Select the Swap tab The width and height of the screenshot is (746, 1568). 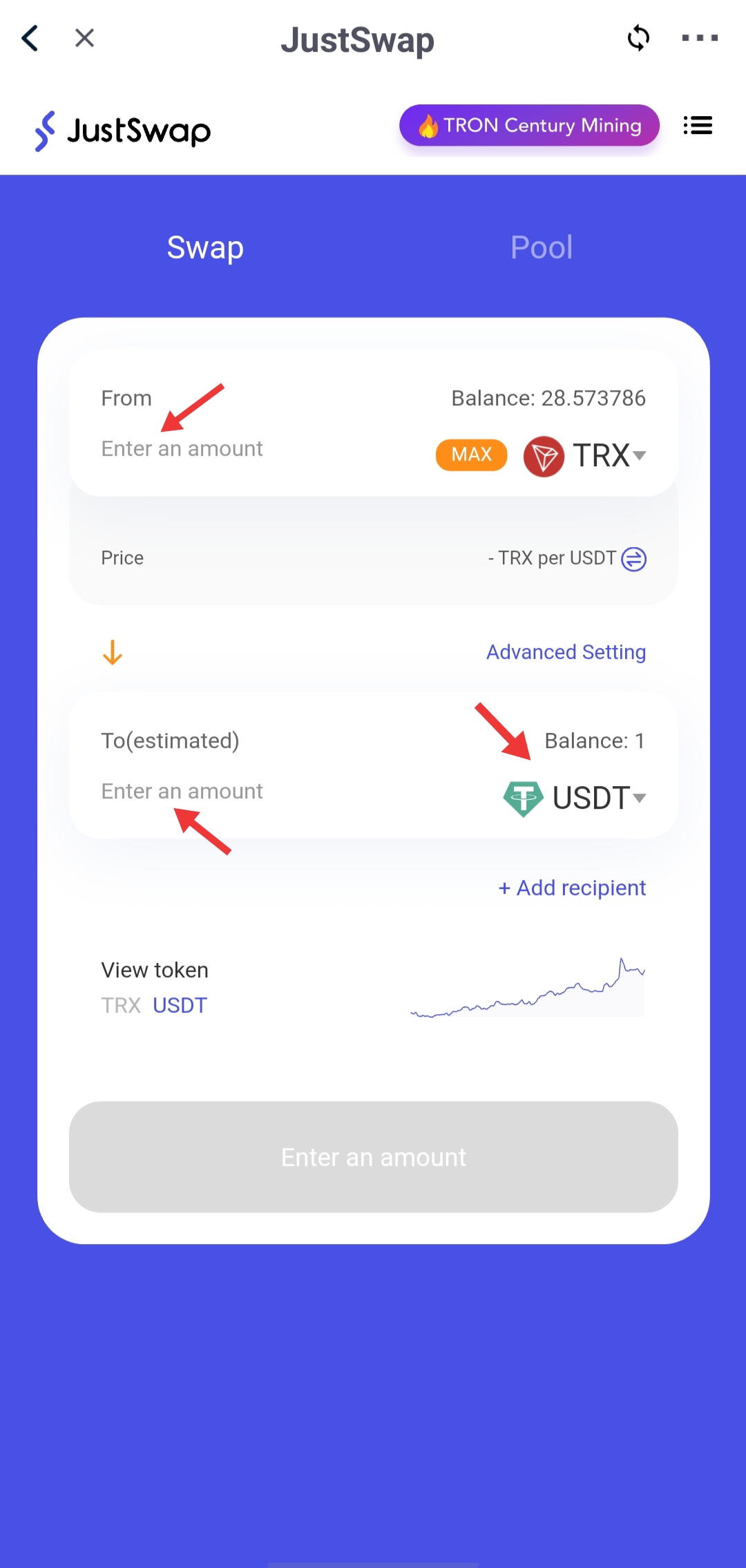pyautogui.click(x=205, y=247)
